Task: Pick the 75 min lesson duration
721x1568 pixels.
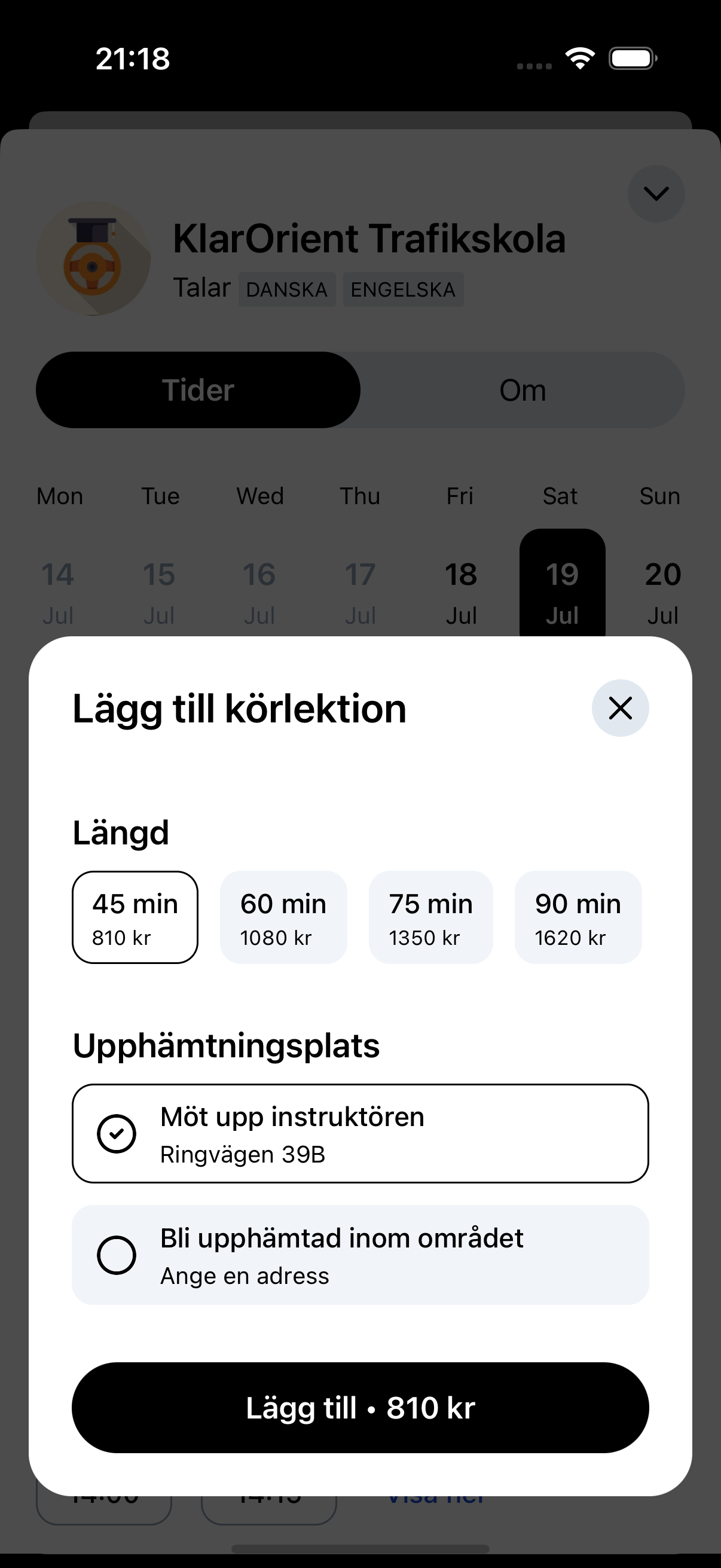Action: point(431,917)
